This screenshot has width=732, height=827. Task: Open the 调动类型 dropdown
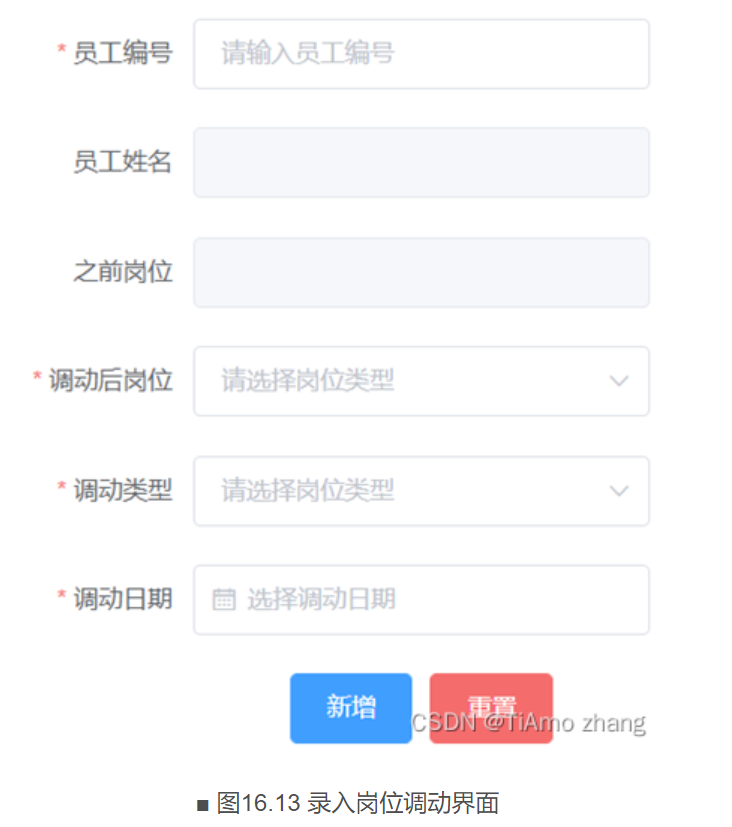point(421,491)
